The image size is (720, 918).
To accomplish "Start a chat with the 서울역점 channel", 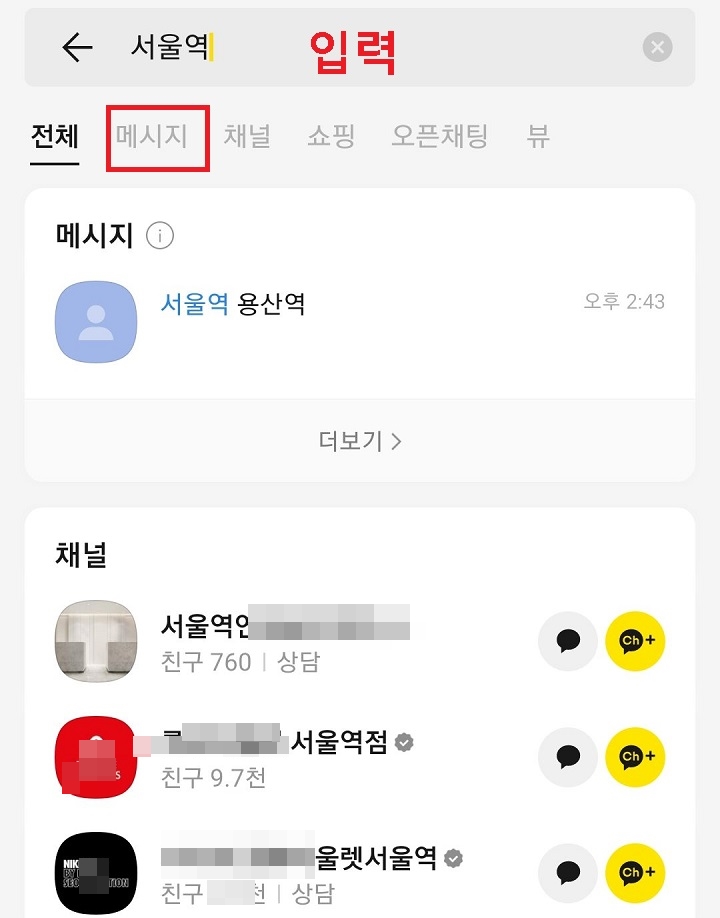I will tap(567, 757).
